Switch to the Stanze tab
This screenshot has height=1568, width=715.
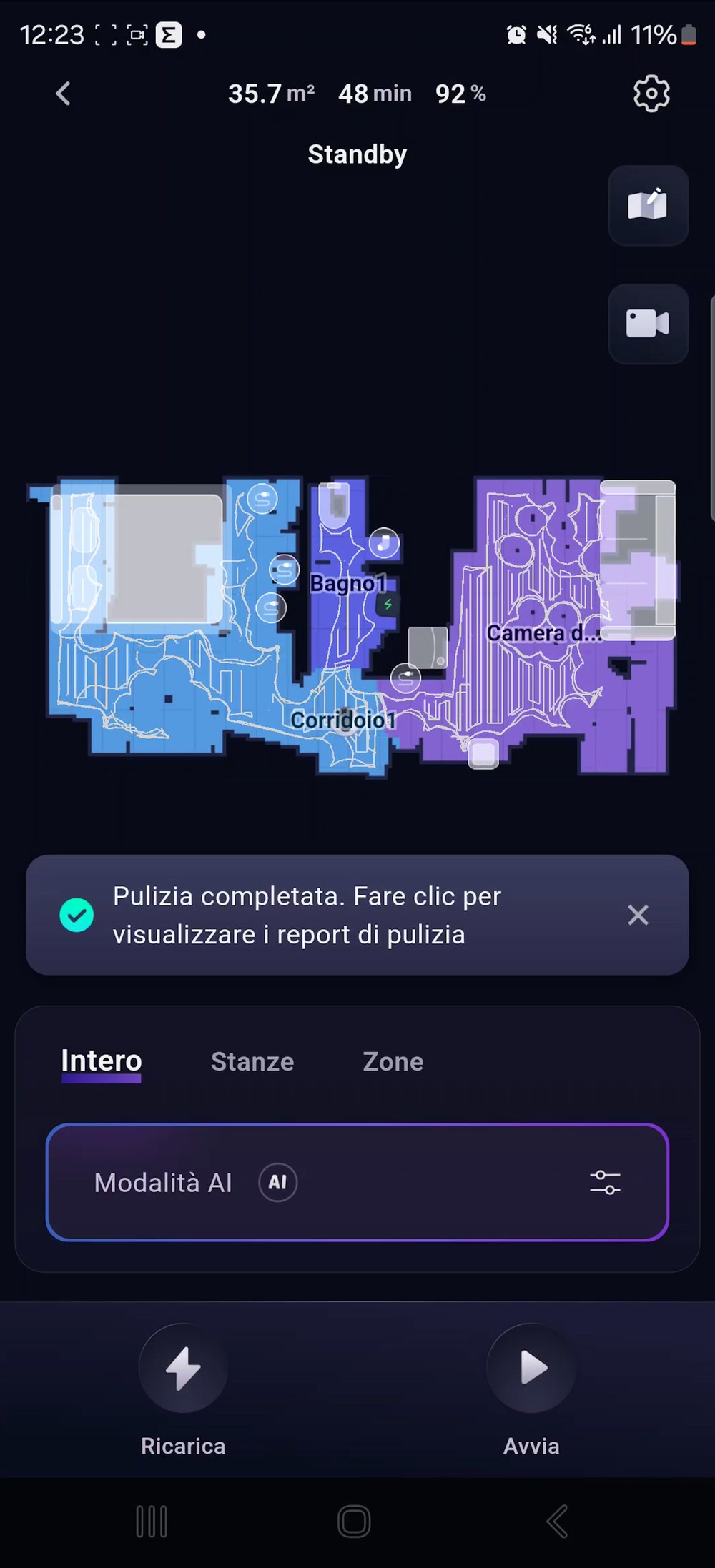(252, 1062)
